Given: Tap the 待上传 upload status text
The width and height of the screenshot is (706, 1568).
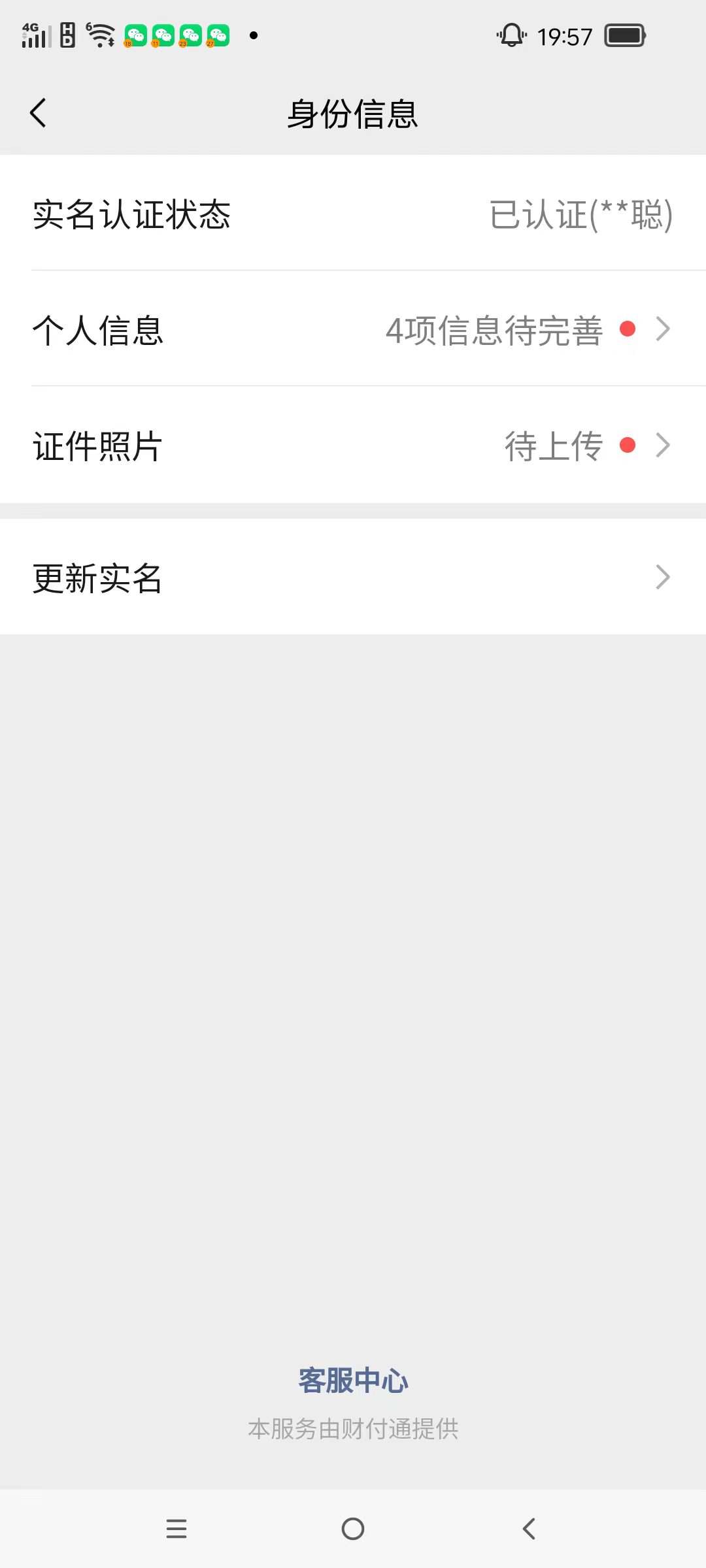Looking at the screenshot, I should tap(553, 446).
